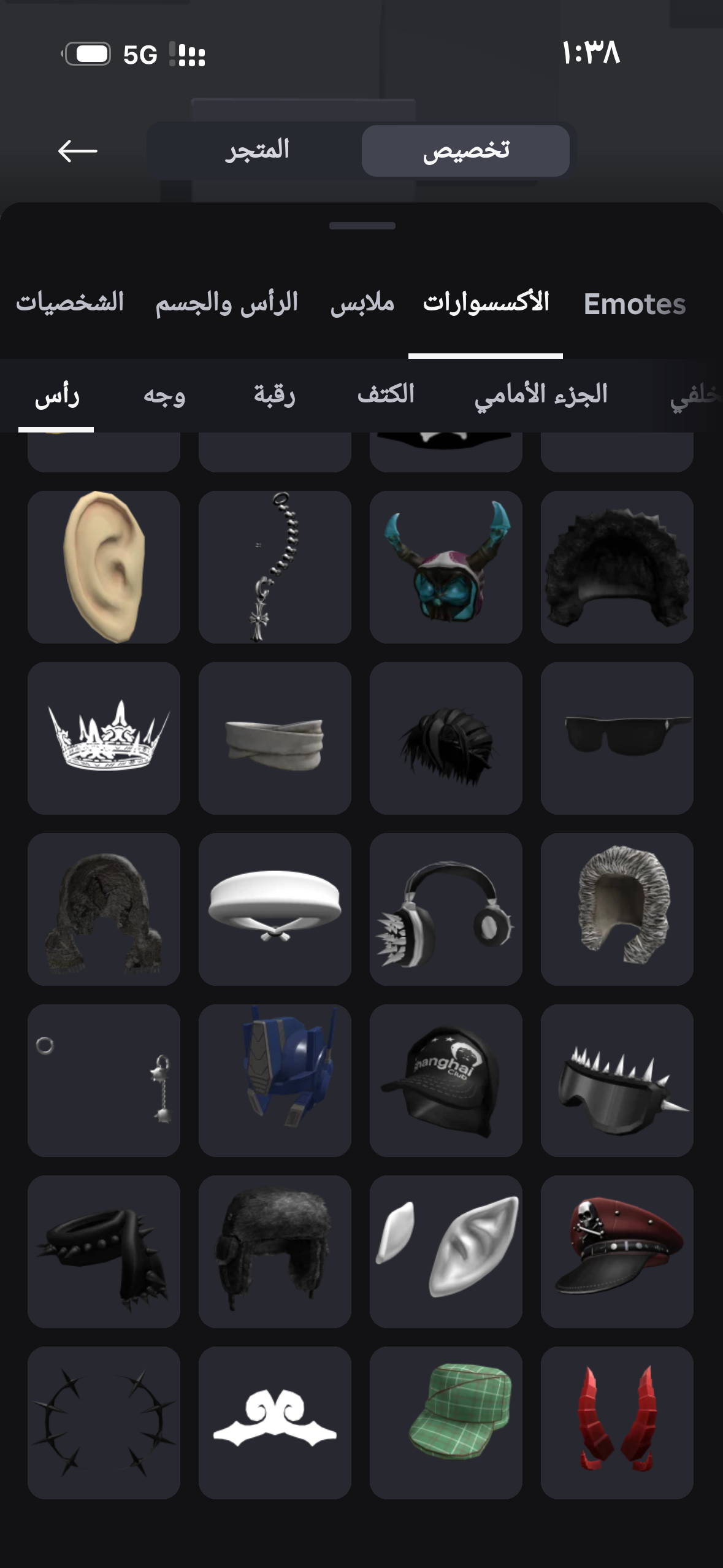The width and height of the screenshot is (723, 1568).
Task: Switch to the الشخصيات tab
Action: 70,302
